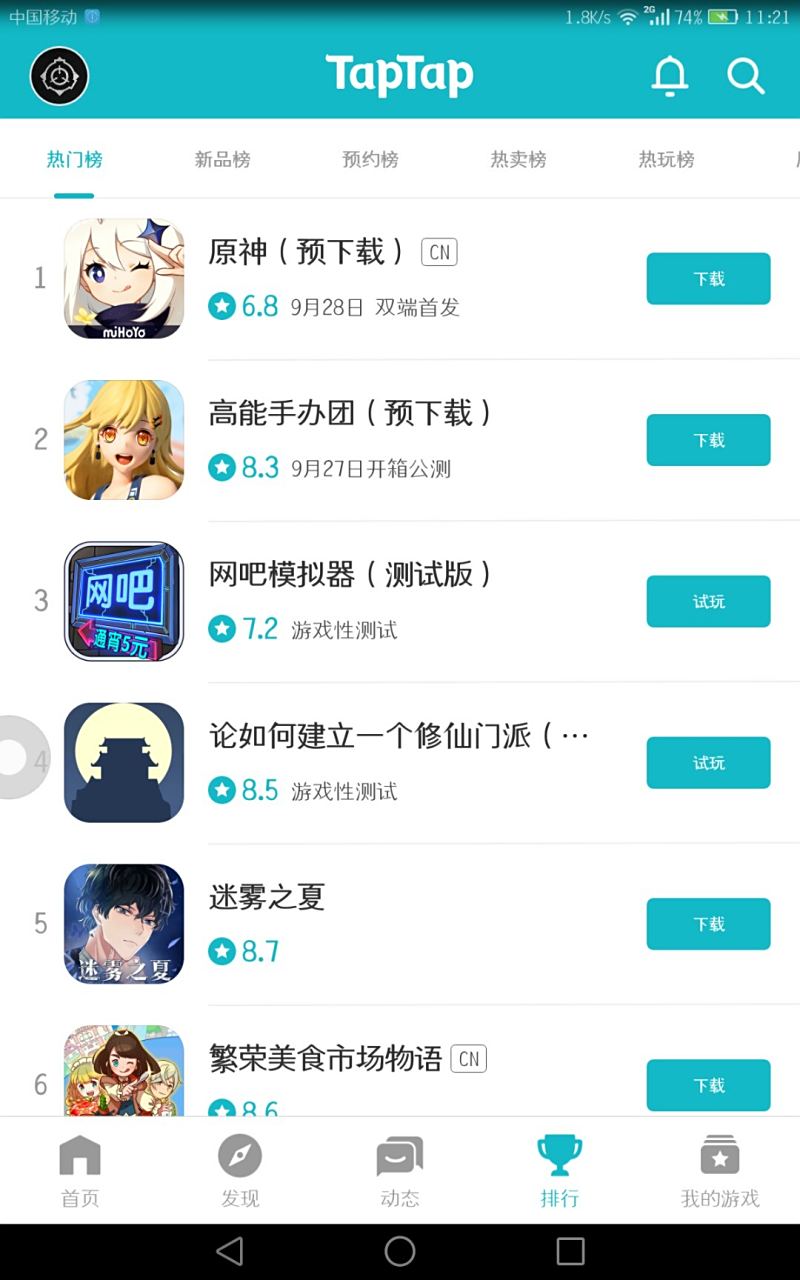Image resolution: width=800 pixels, height=1280 pixels.
Task: Switch to the 预约榜 tab
Action: pos(370,159)
